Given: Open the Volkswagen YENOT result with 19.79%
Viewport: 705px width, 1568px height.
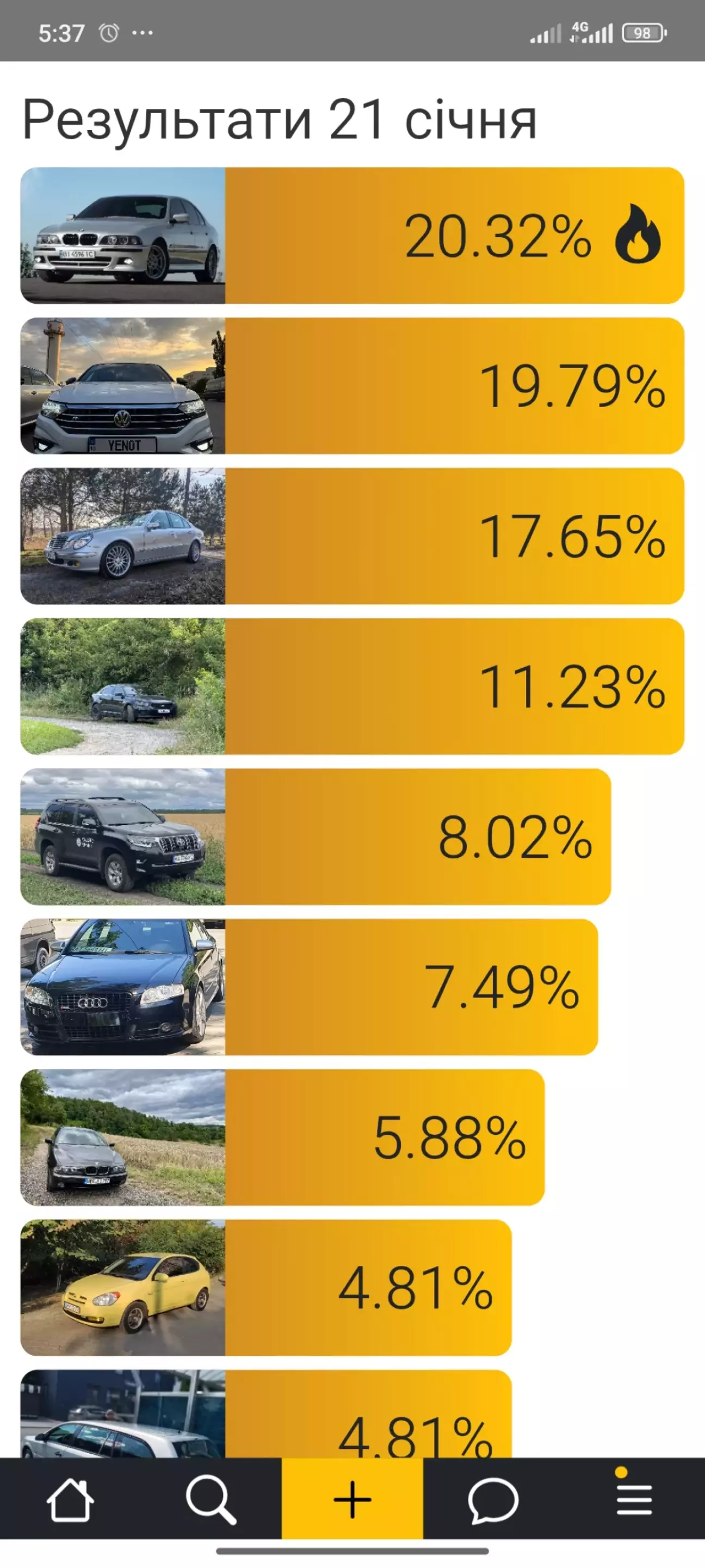Looking at the screenshot, I should pyautogui.click(x=352, y=386).
